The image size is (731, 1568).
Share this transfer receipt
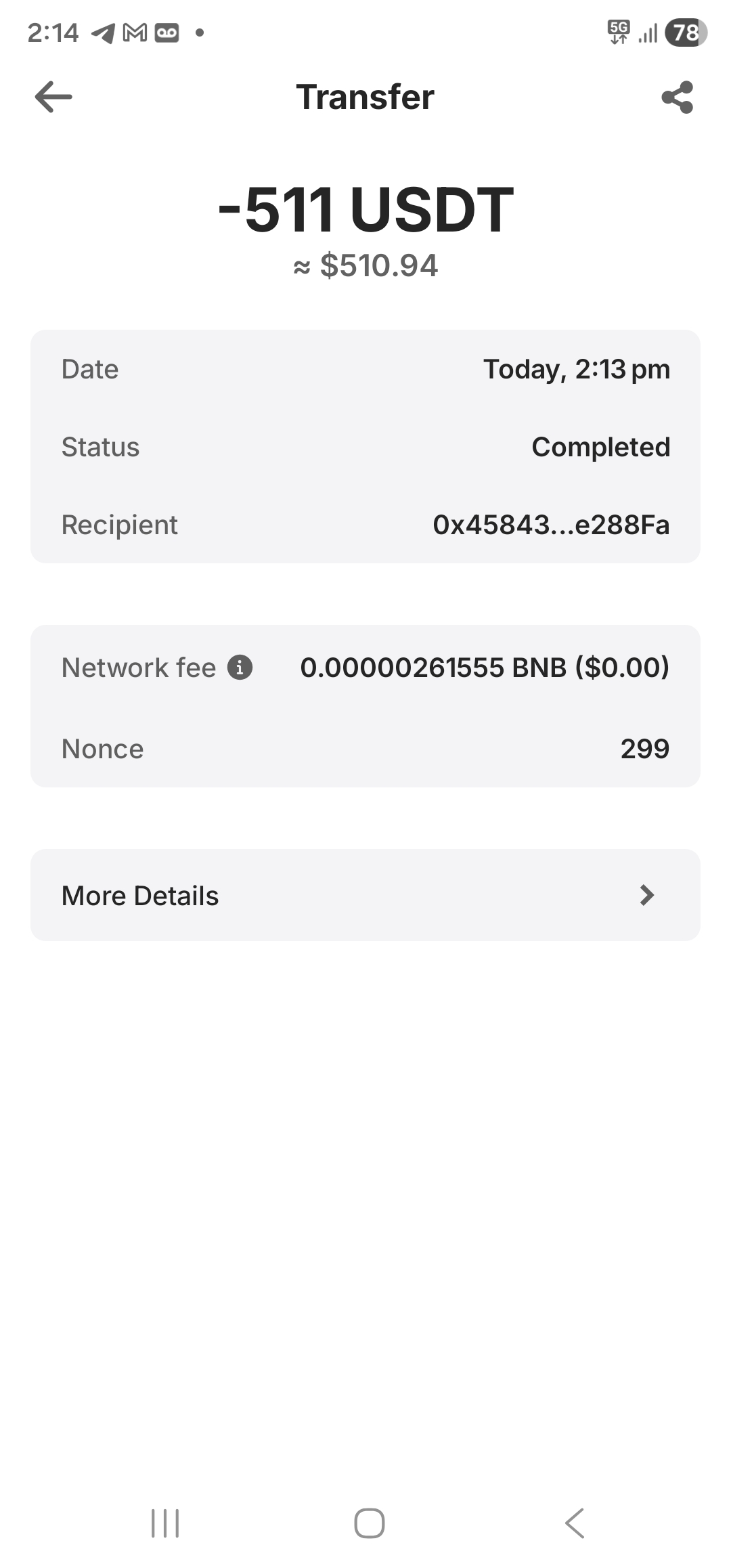click(678, 97)
